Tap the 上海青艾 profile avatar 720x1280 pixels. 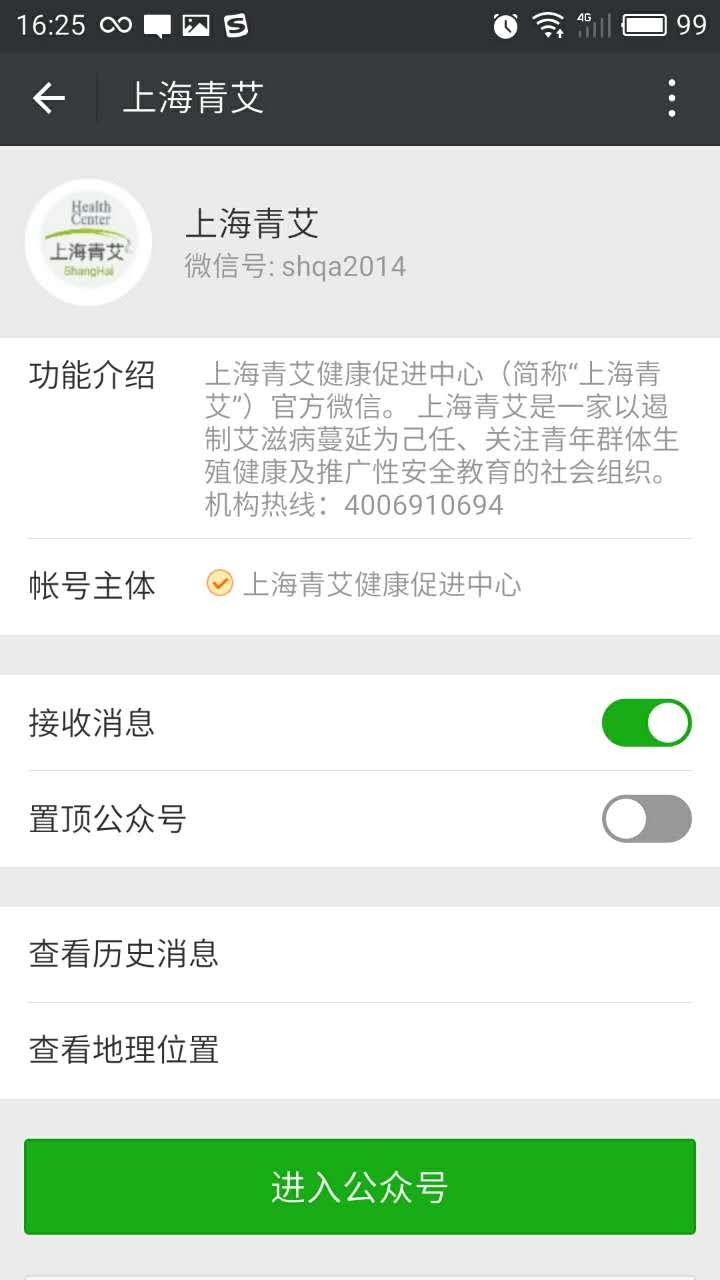click(x=88, y=242)
